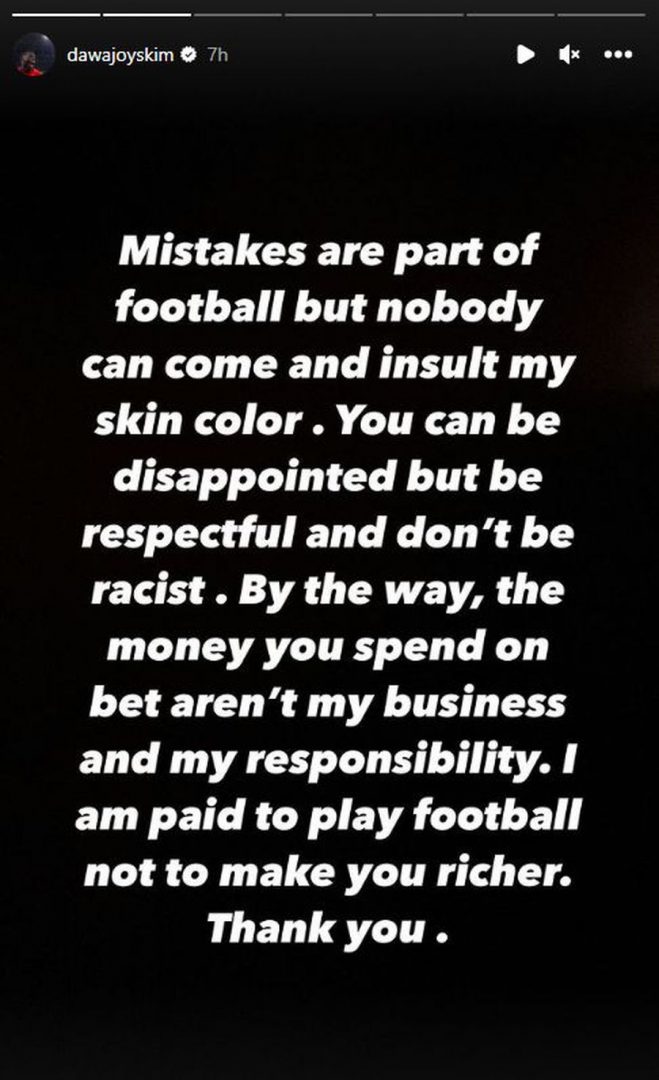Tap the profile avatar of dawajoyskim
This screenshot has width=659, height=1080.
pos(35,54)
